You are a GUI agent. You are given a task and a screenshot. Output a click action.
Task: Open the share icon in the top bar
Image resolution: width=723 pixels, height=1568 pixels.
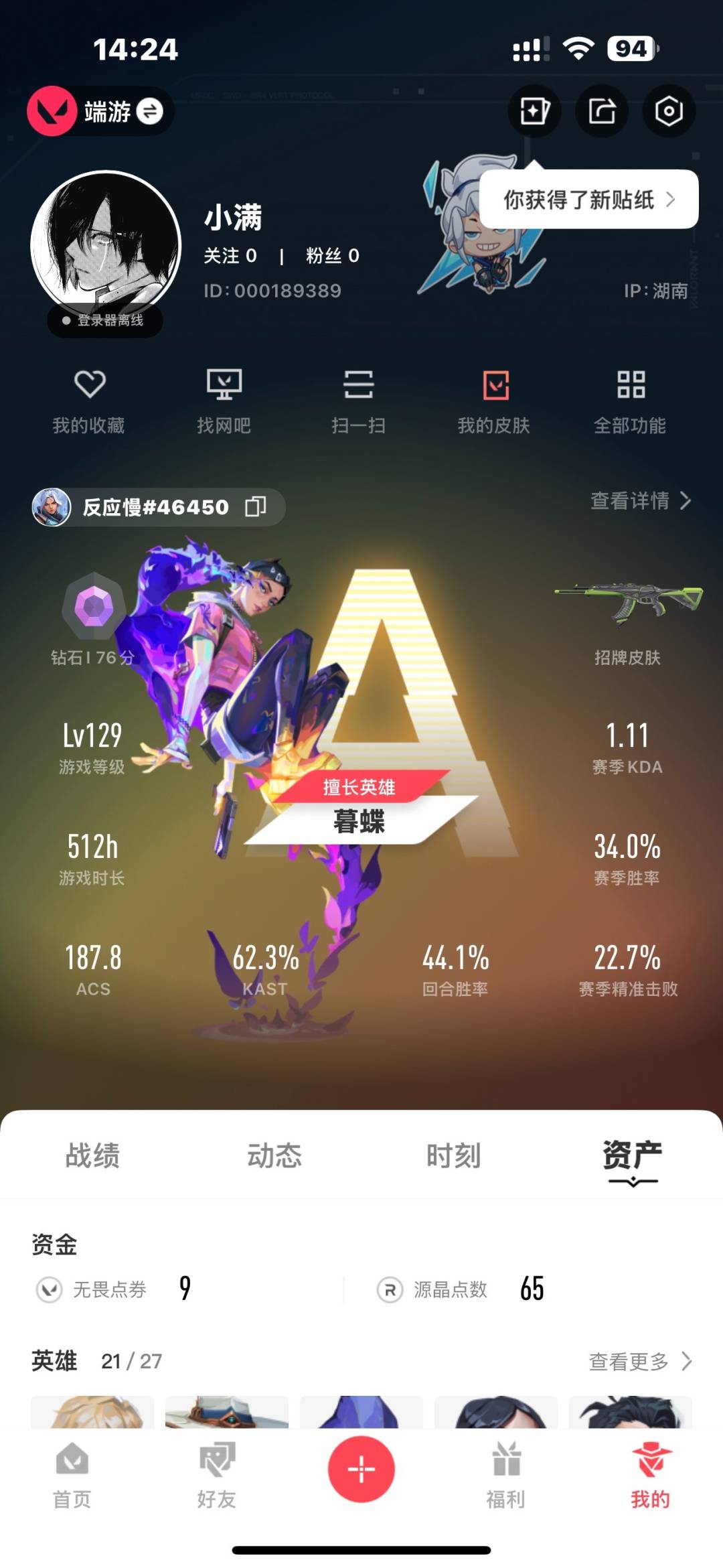(x=602, y=111)
